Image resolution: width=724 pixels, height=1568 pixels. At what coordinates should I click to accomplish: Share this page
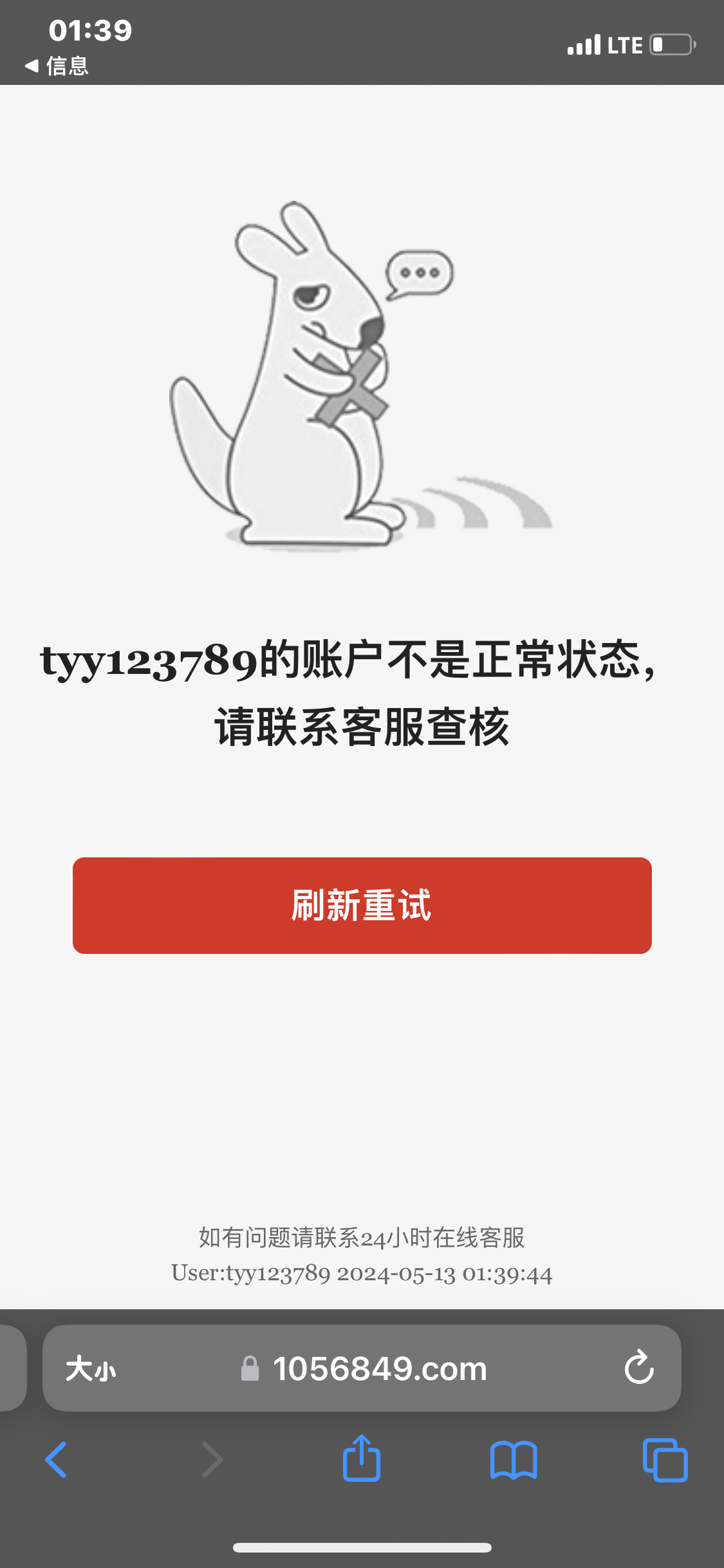(362, 1459)
